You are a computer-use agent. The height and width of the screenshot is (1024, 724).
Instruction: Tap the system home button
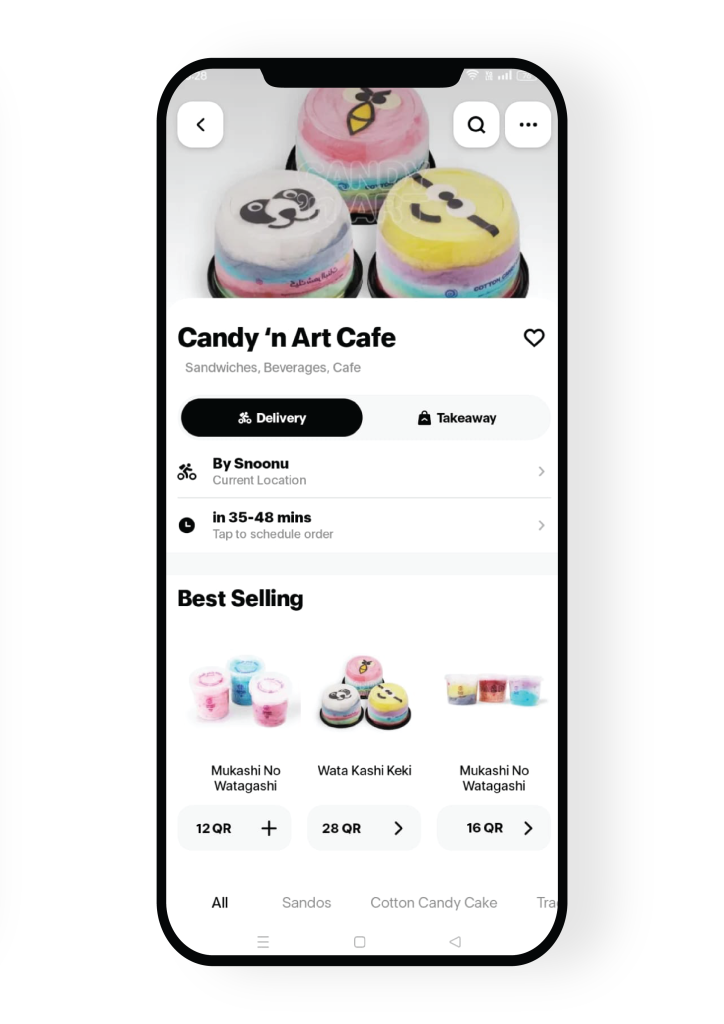pos(360,942)
